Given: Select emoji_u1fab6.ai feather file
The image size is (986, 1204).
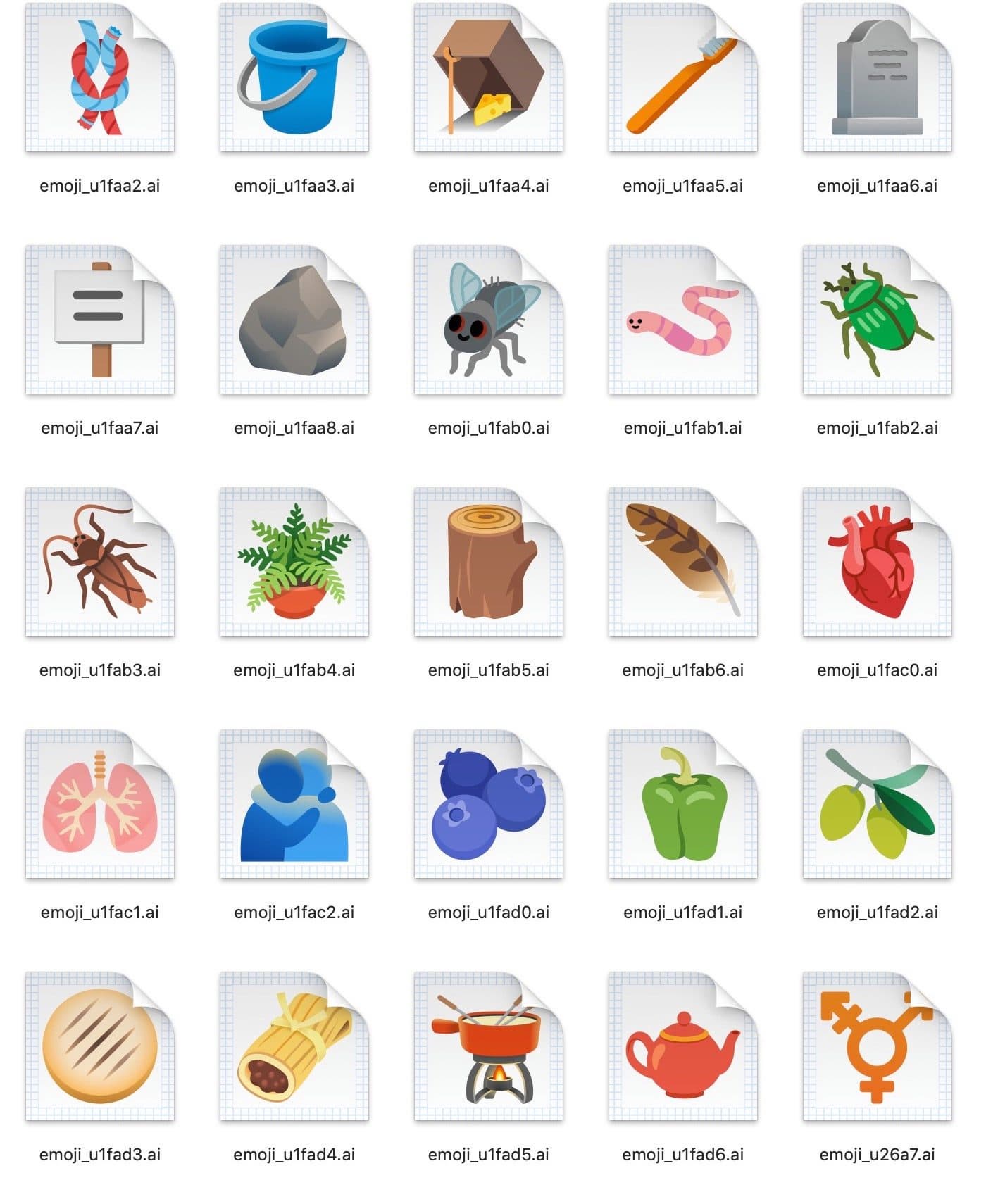Looking at the screenshot, I should tap(682, 562).
